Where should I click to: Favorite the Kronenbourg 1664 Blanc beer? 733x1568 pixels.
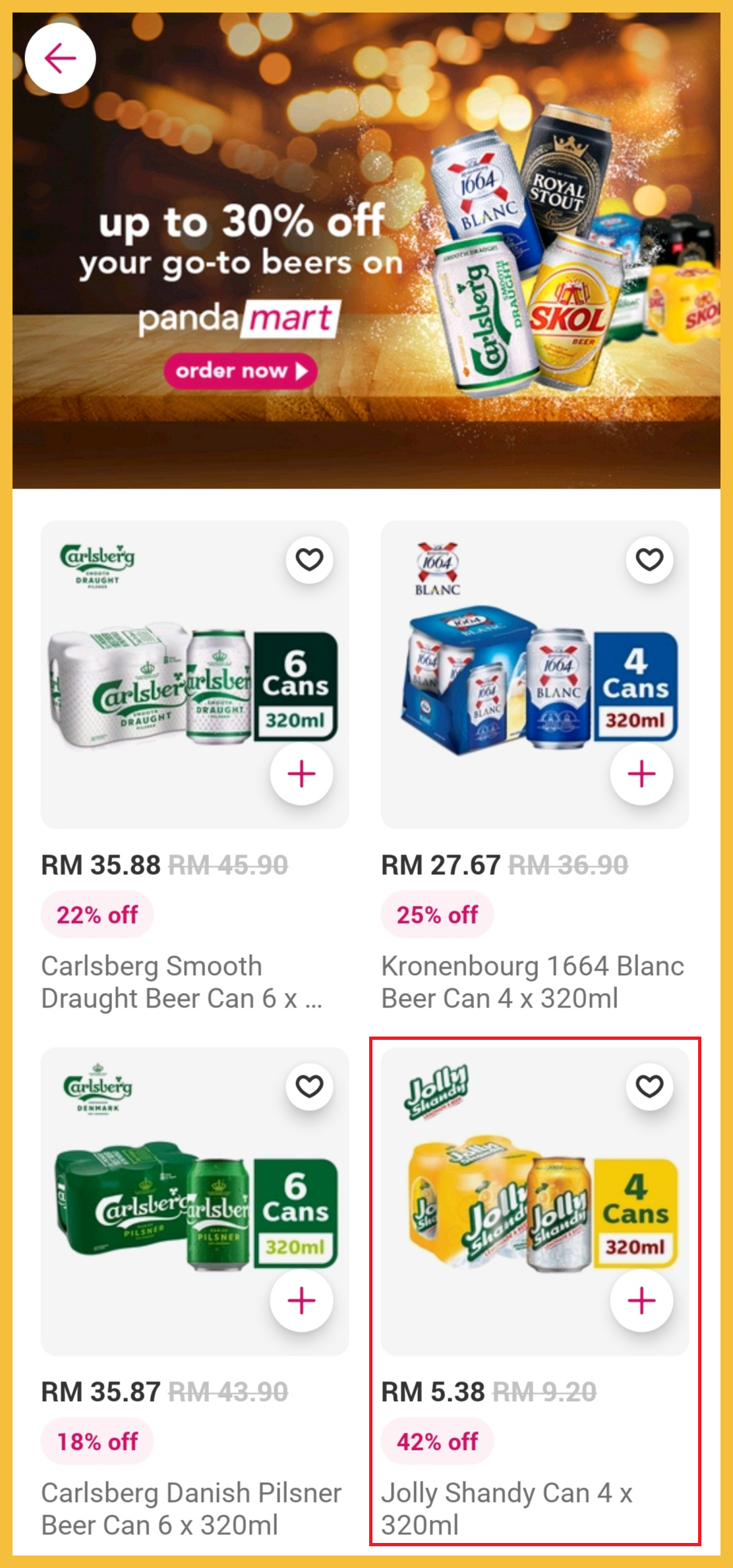click(649, 560)
